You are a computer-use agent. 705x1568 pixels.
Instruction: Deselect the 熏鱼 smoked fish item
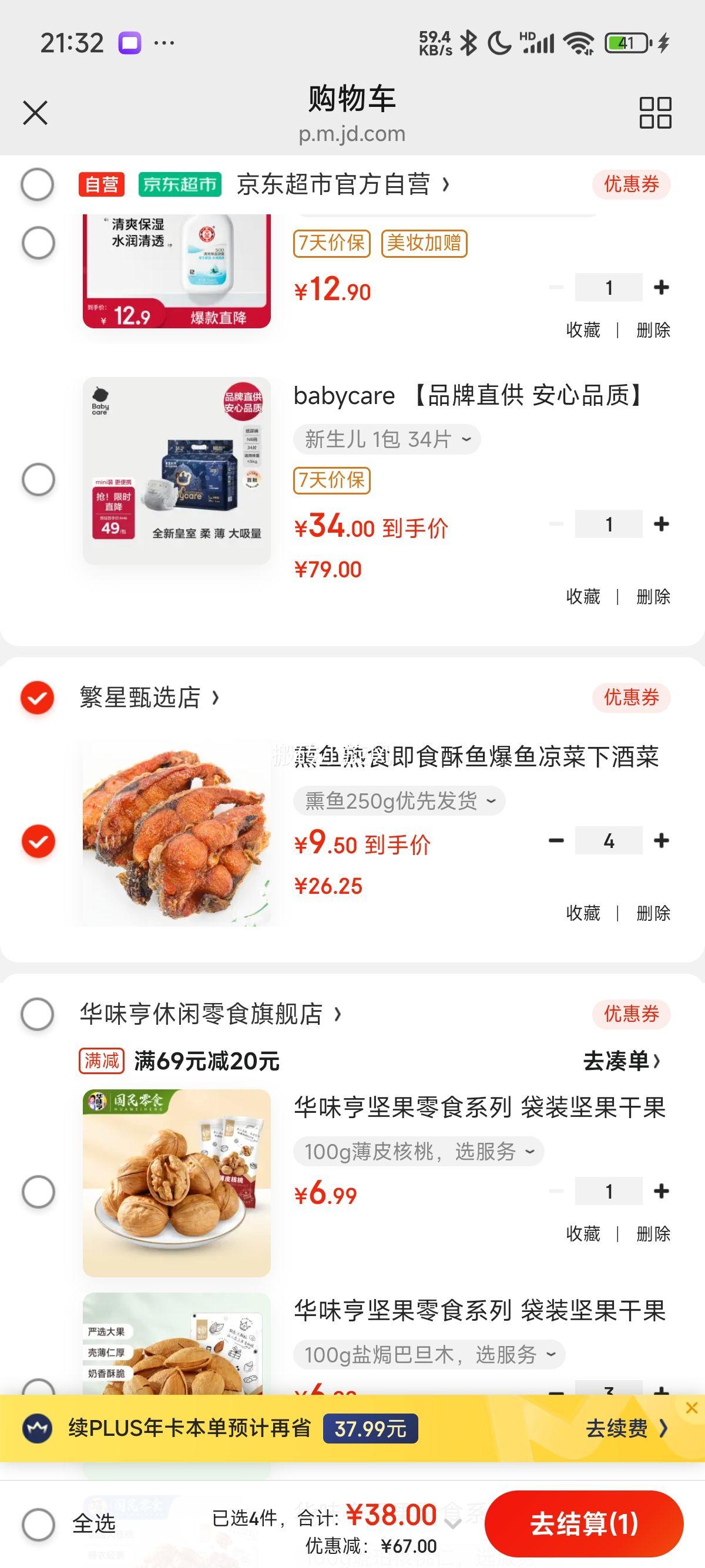(x=38, y=841)
